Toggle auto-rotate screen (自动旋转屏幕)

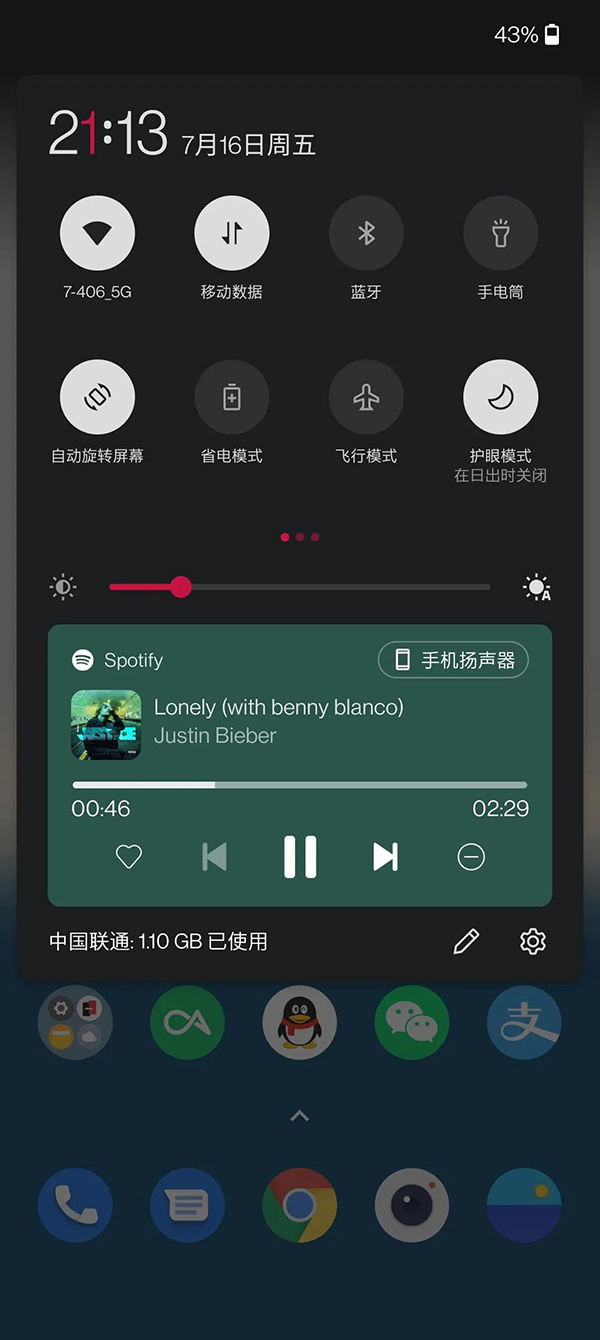[x=97, y=398]
